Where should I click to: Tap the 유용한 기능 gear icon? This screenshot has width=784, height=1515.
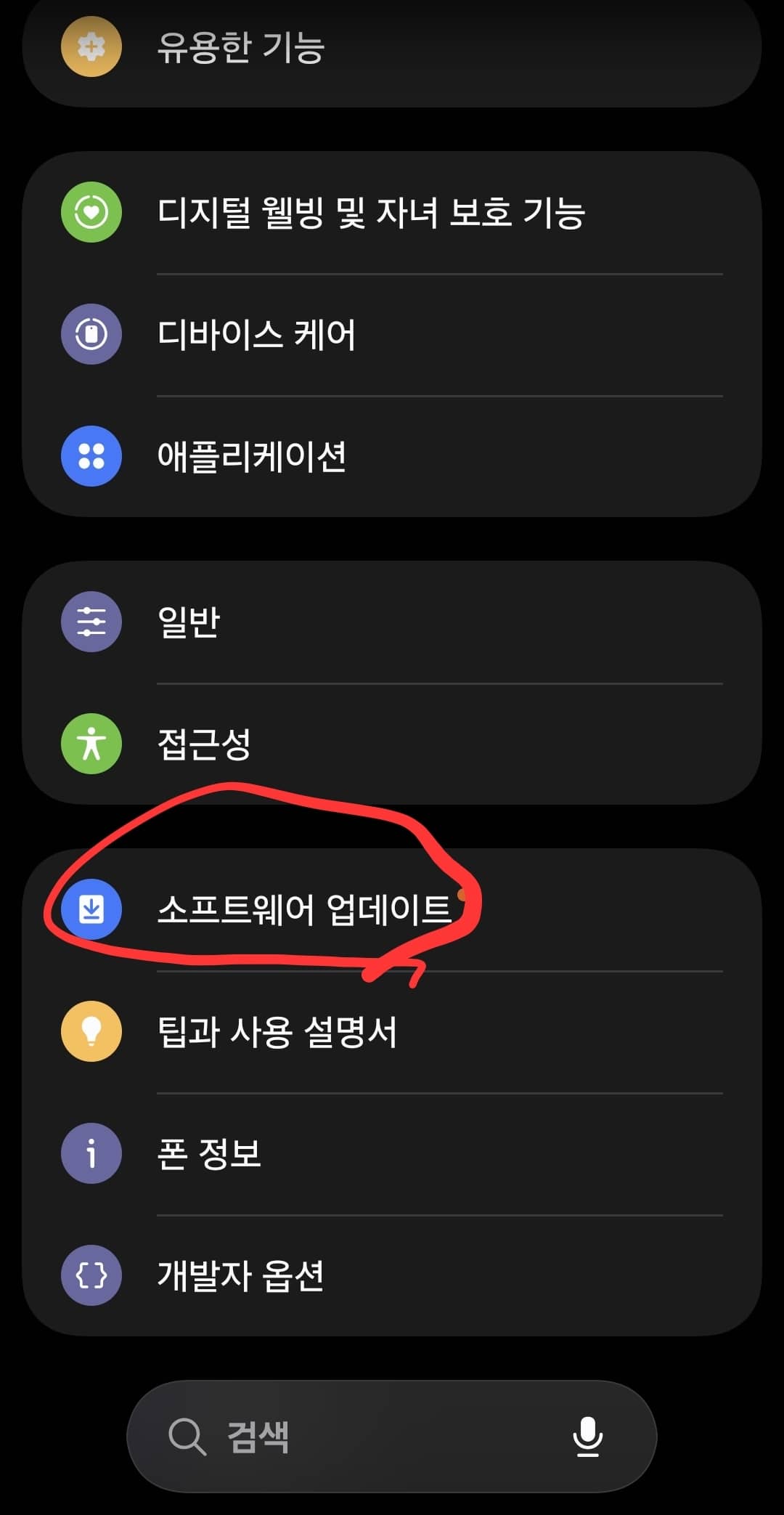point(91,46)
